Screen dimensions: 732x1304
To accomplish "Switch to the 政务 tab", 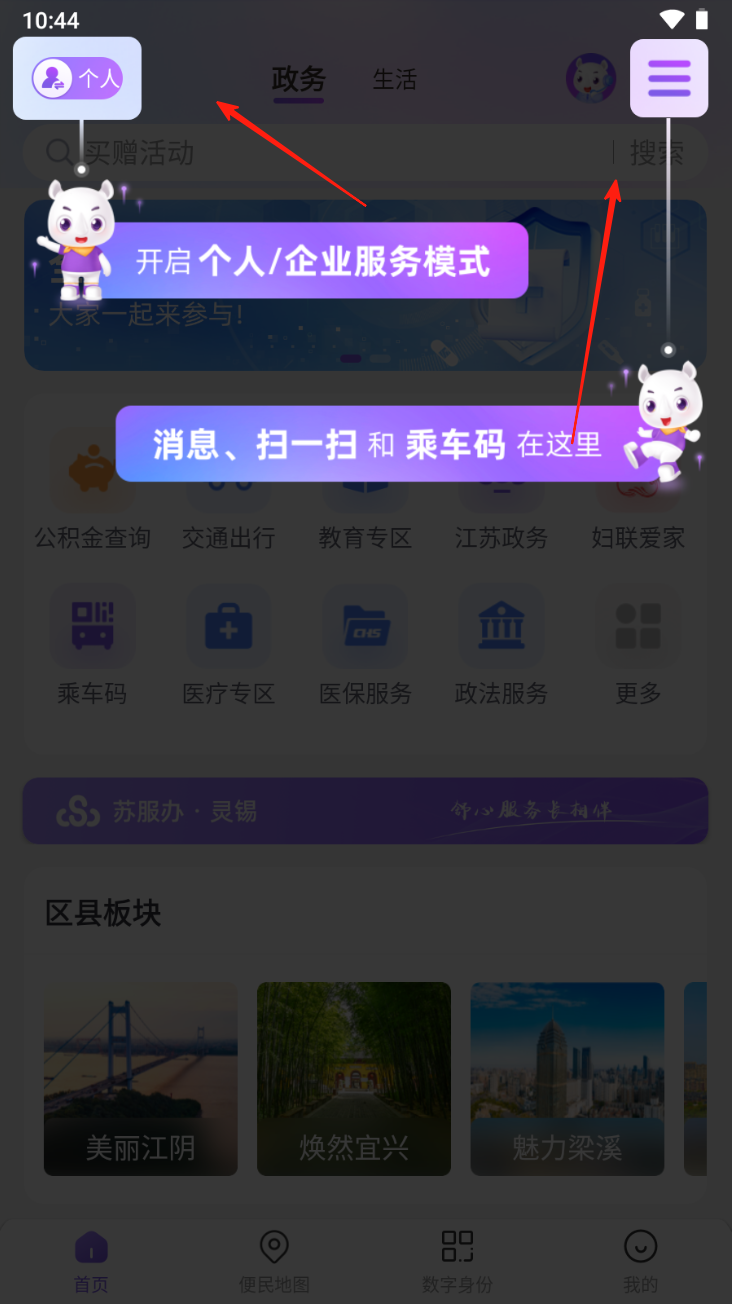I will [298, 80].
